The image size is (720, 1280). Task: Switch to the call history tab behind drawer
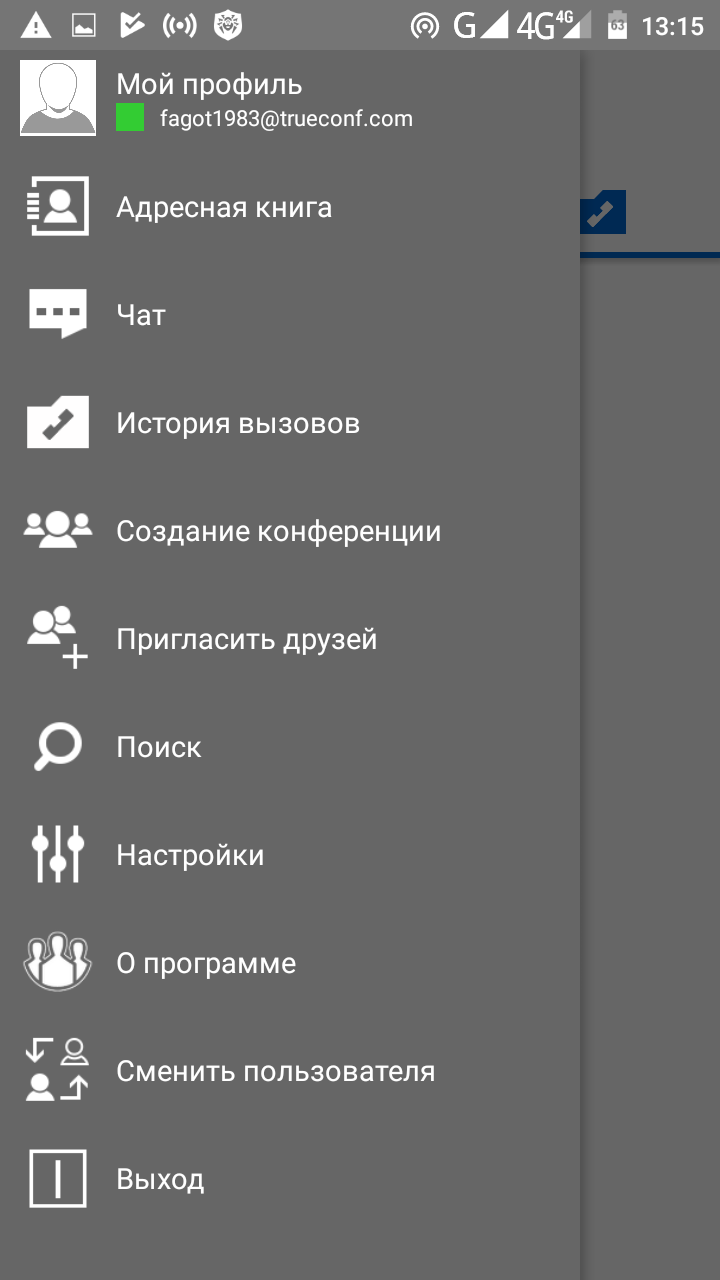[603, 213]
